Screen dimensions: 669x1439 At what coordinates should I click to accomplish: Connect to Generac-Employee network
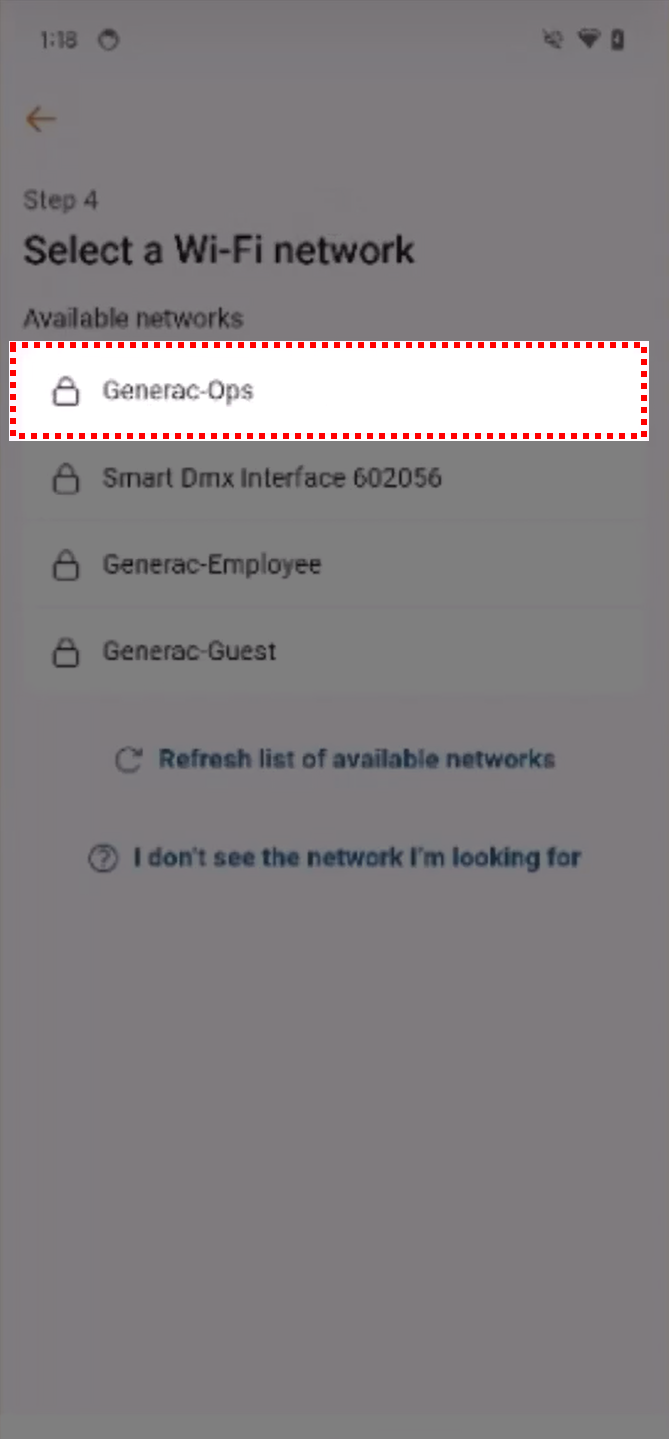pos(328,565)
